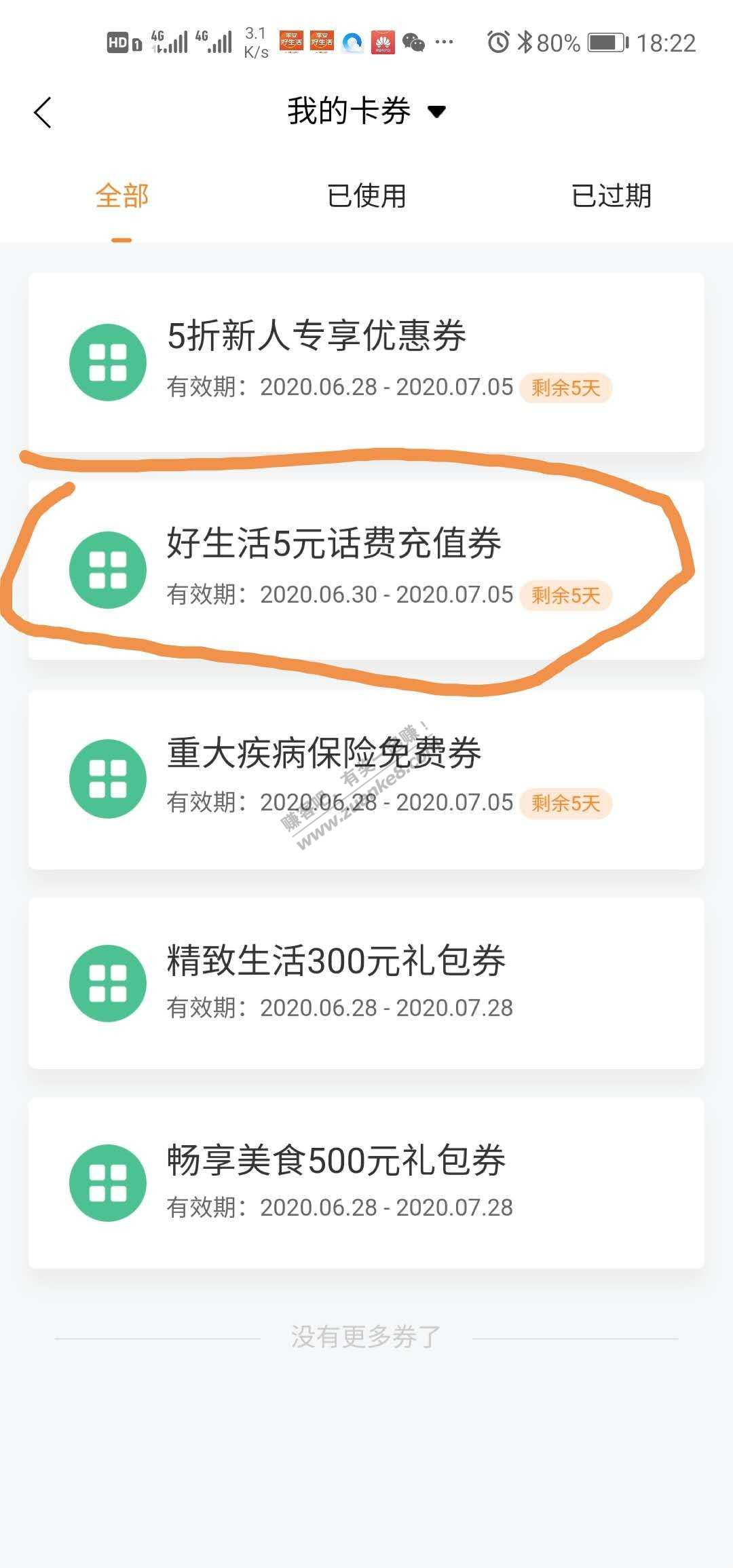The width and height of the screenshot is (733, 1568).
Task: Open the 重大疾病保险免费券 coupon
Action: point(366,778)
